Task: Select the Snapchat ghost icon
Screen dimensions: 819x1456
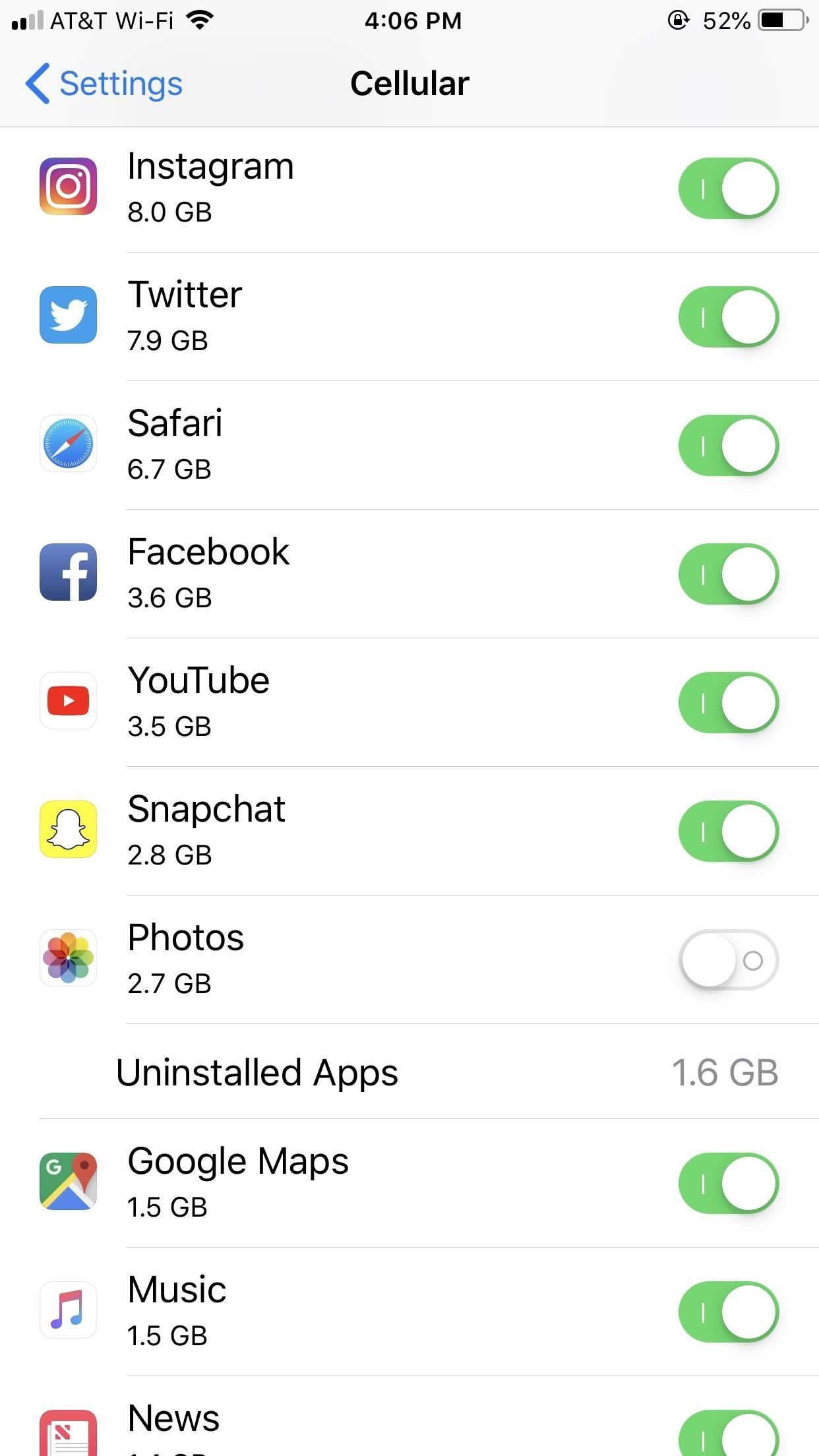Action: pos(68,830)
